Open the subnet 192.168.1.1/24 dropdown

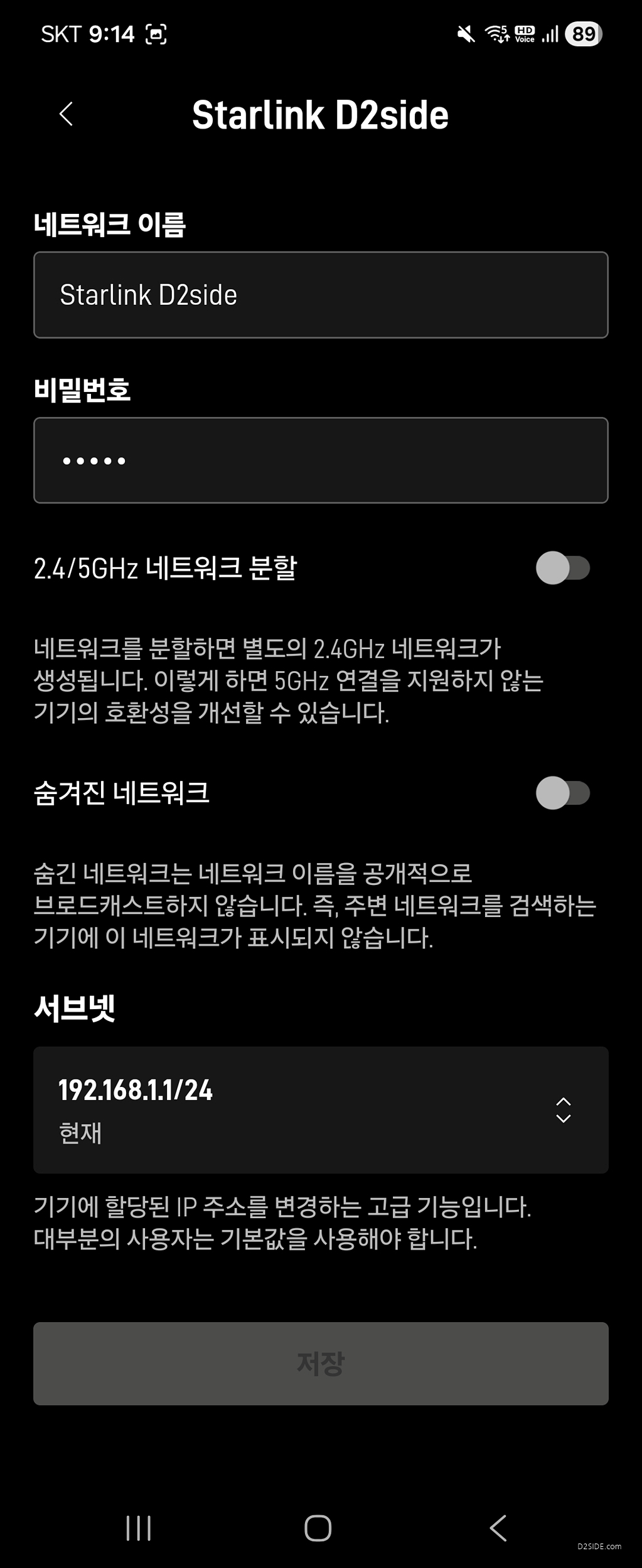click(x=320, y=1110)
